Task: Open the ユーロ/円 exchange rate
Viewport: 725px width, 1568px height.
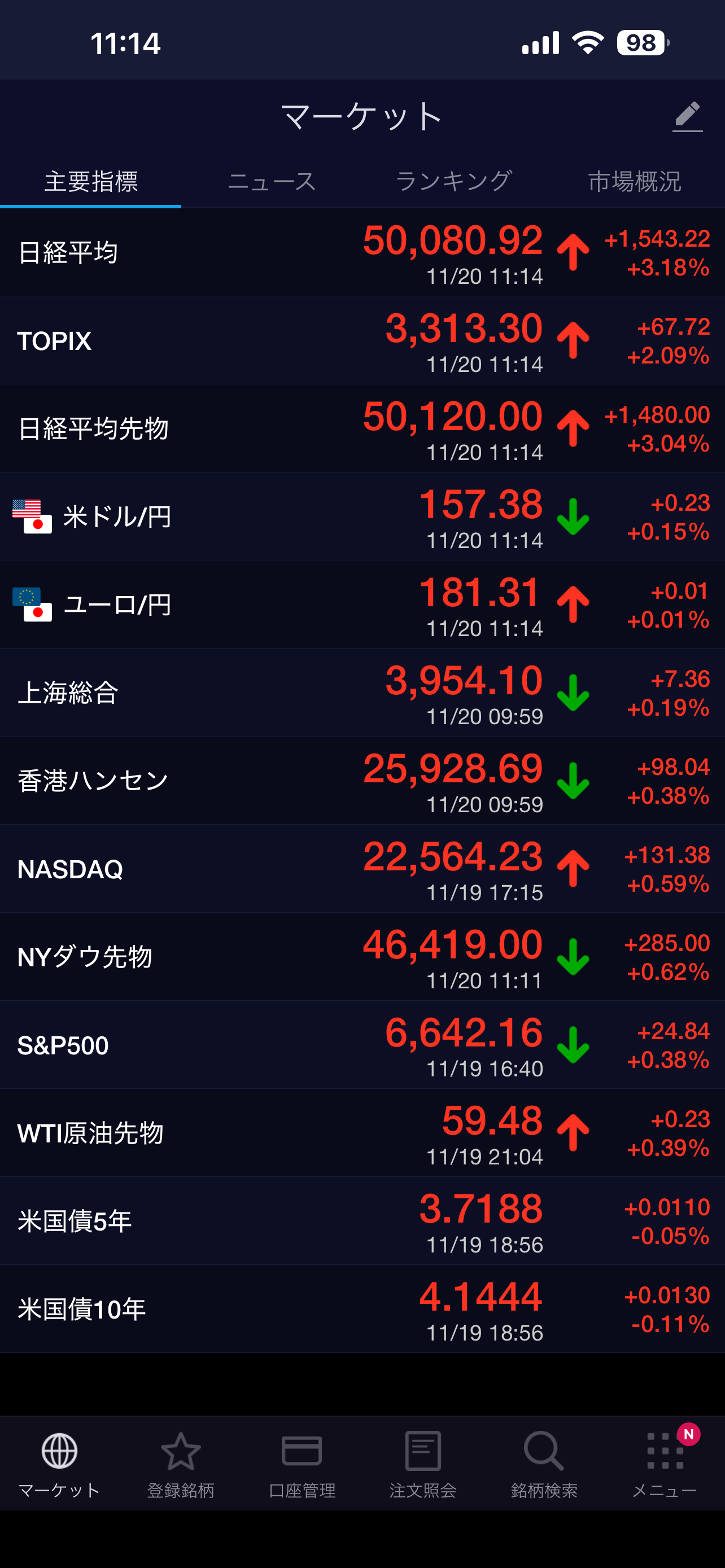Action: (362, 605)
